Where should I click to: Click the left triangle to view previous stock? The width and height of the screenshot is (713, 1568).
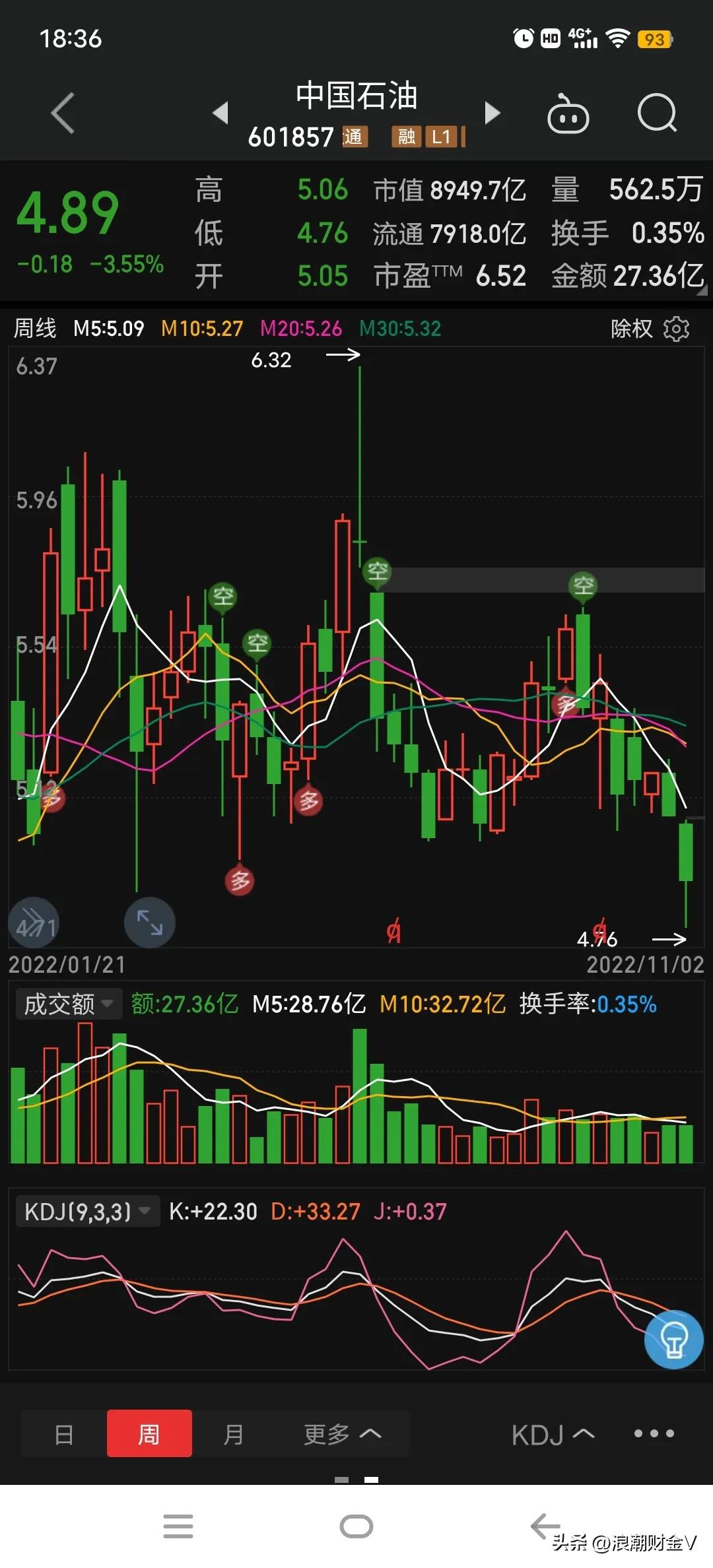pos(221,113)
